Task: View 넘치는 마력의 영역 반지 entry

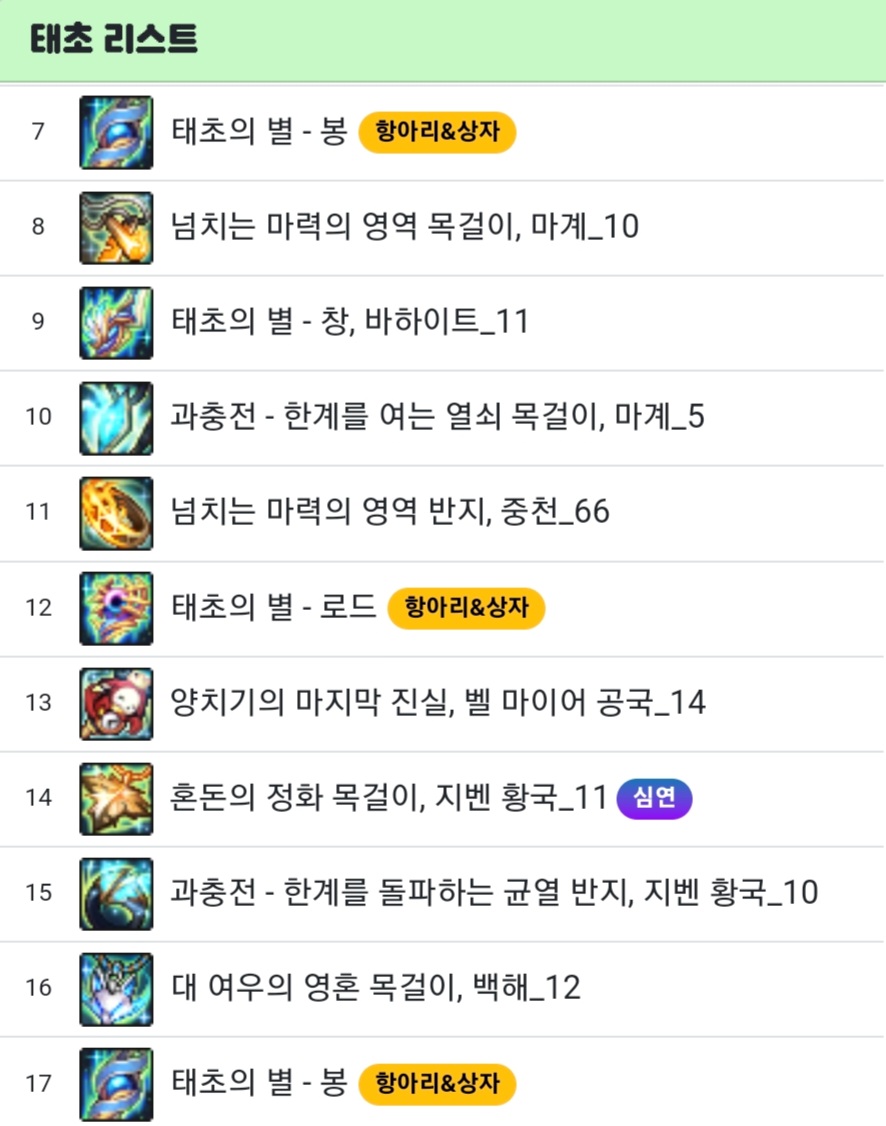Action: tap(390, 512)
